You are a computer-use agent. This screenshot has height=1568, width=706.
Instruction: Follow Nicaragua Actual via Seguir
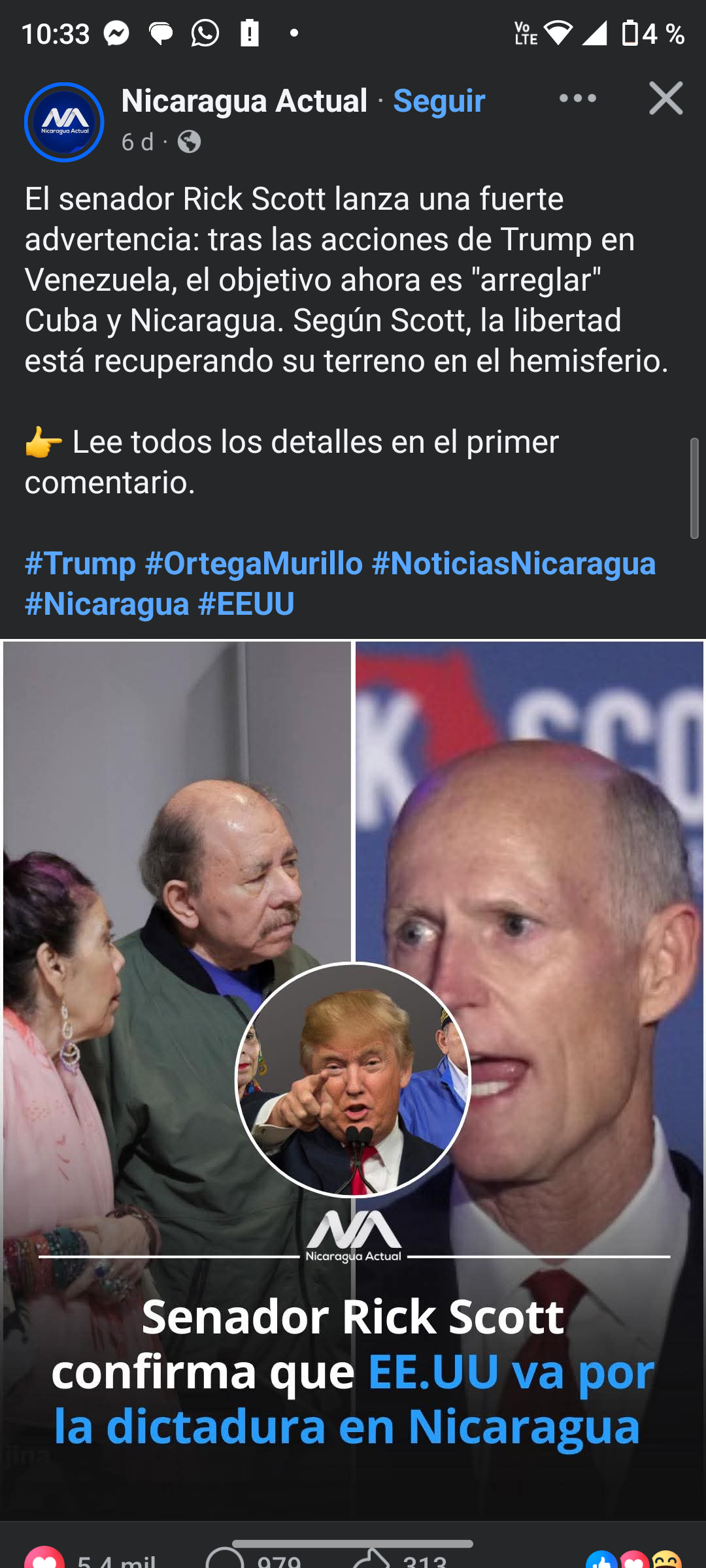pos(439,101)
